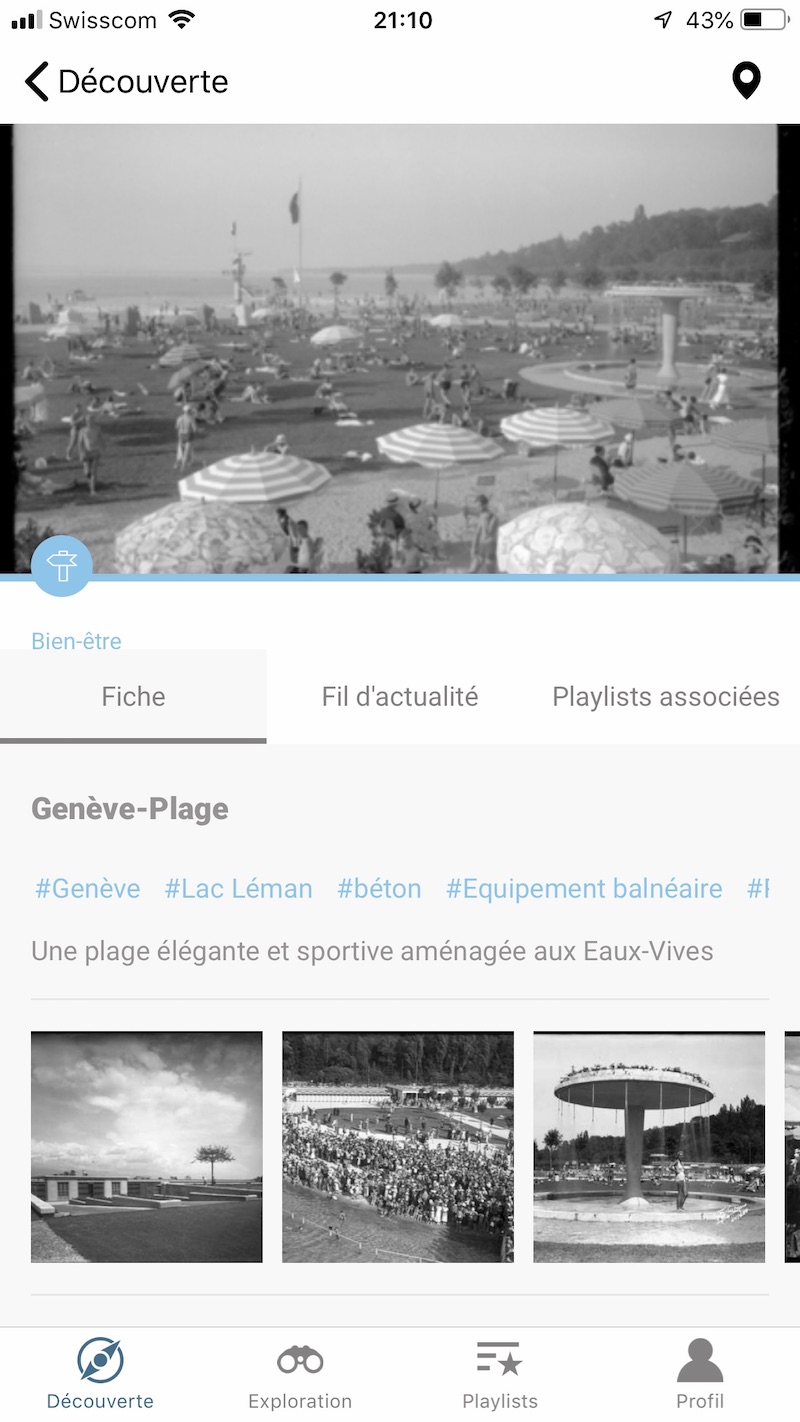Open the map location pin
This screenshot has width=800, height=1422.
[746, 81]
